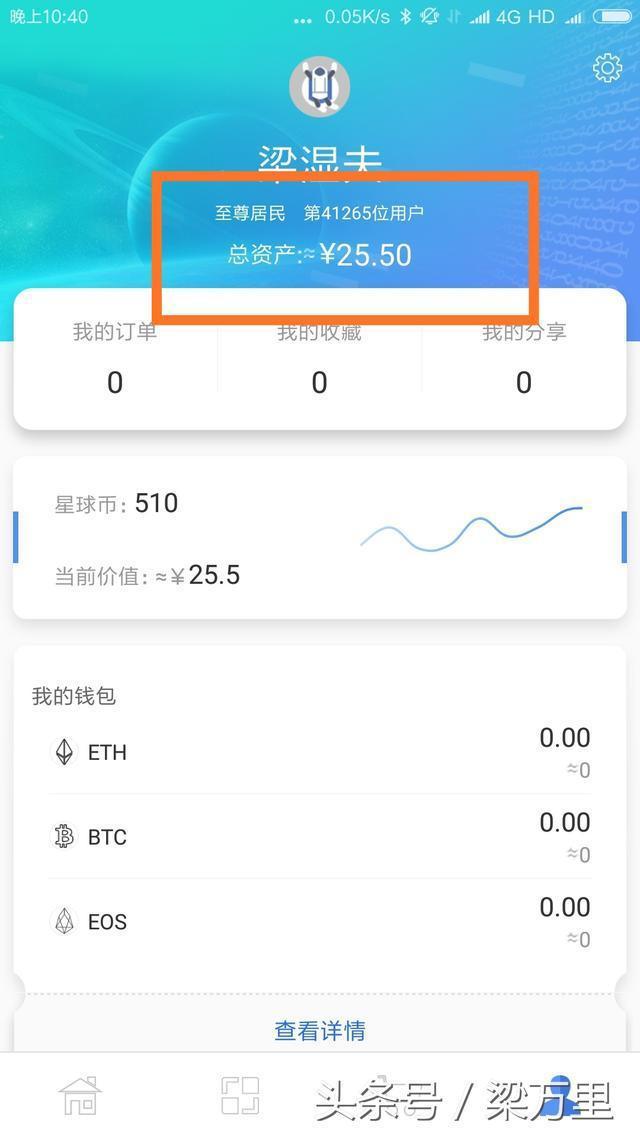Switch to the square-grid tab
640x1138 pixels.
pyautogui.click(x=240, y=1096)
